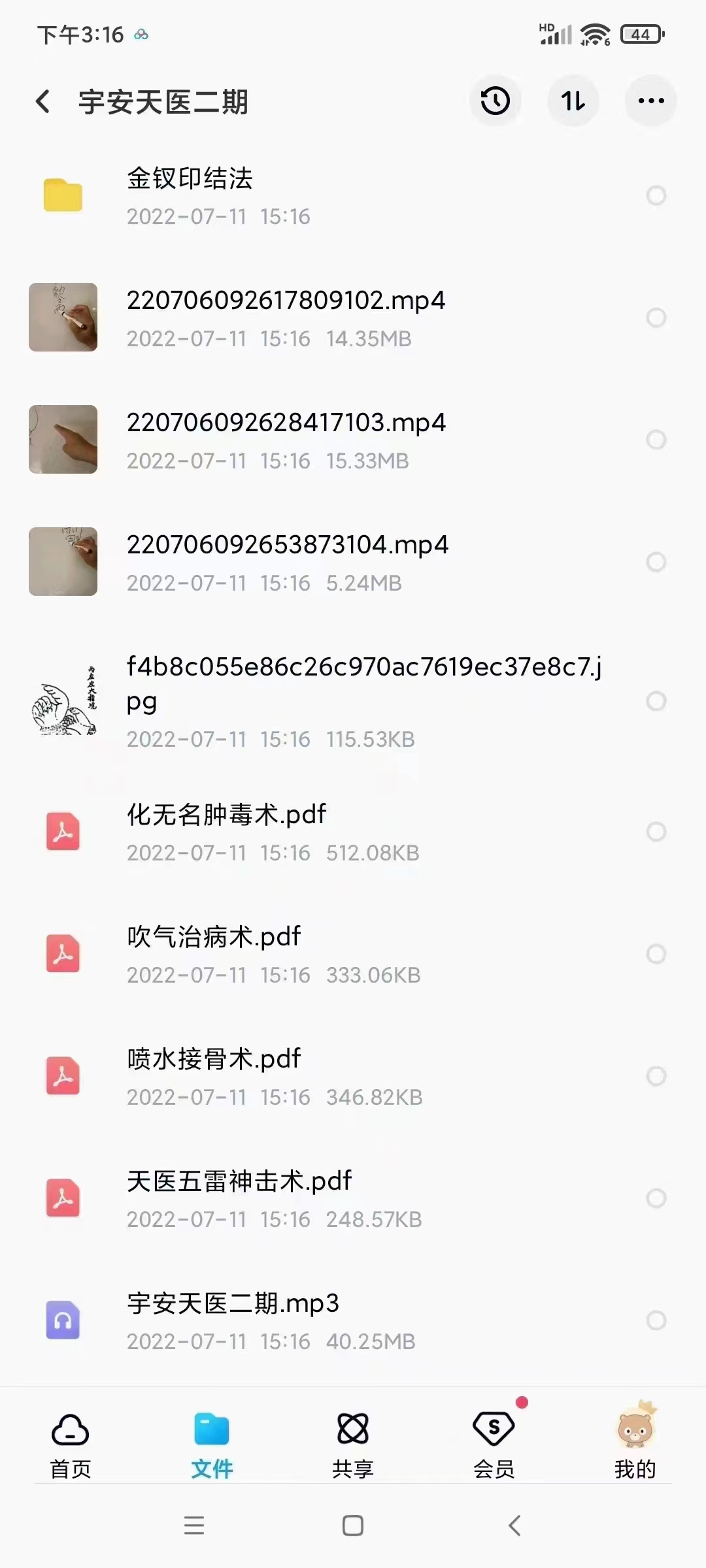This screenshot has width=706, height=1568.
Task: Open the 金钗印结法 folder icon
Action: 63,195
